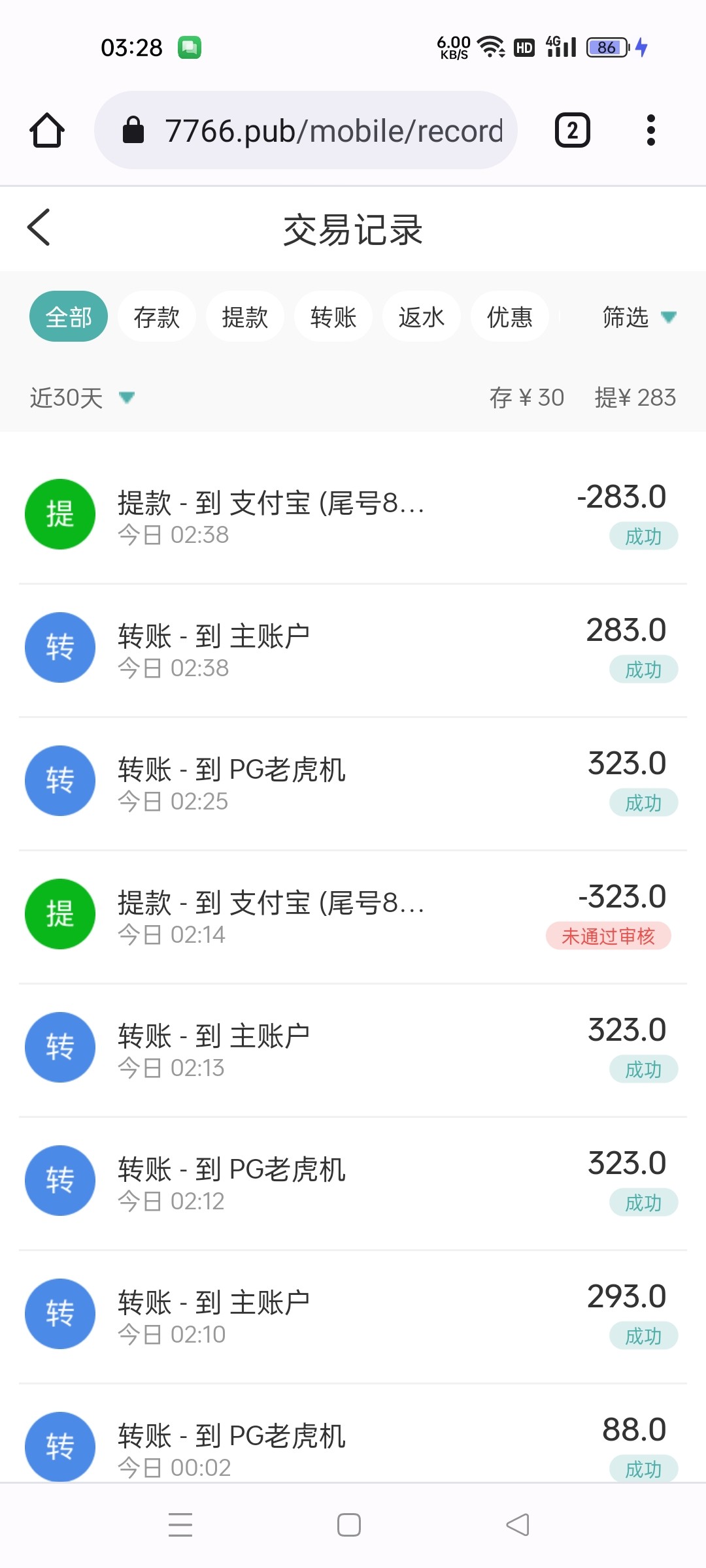Switch to the 存款 tab
The height and width of the screenshot is (1568, 706).
(157, 317)
